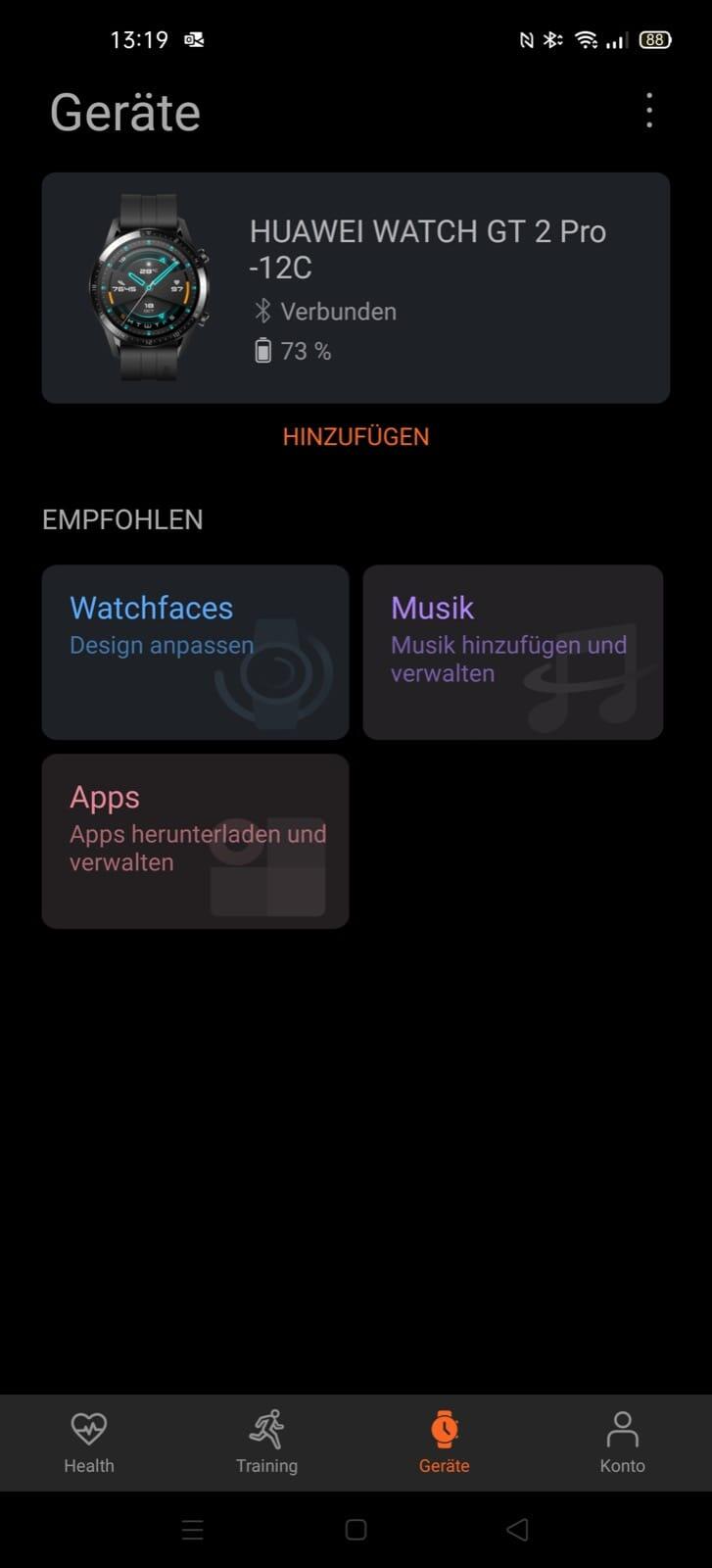Go to the home screen

click(x=356, y=1530)
